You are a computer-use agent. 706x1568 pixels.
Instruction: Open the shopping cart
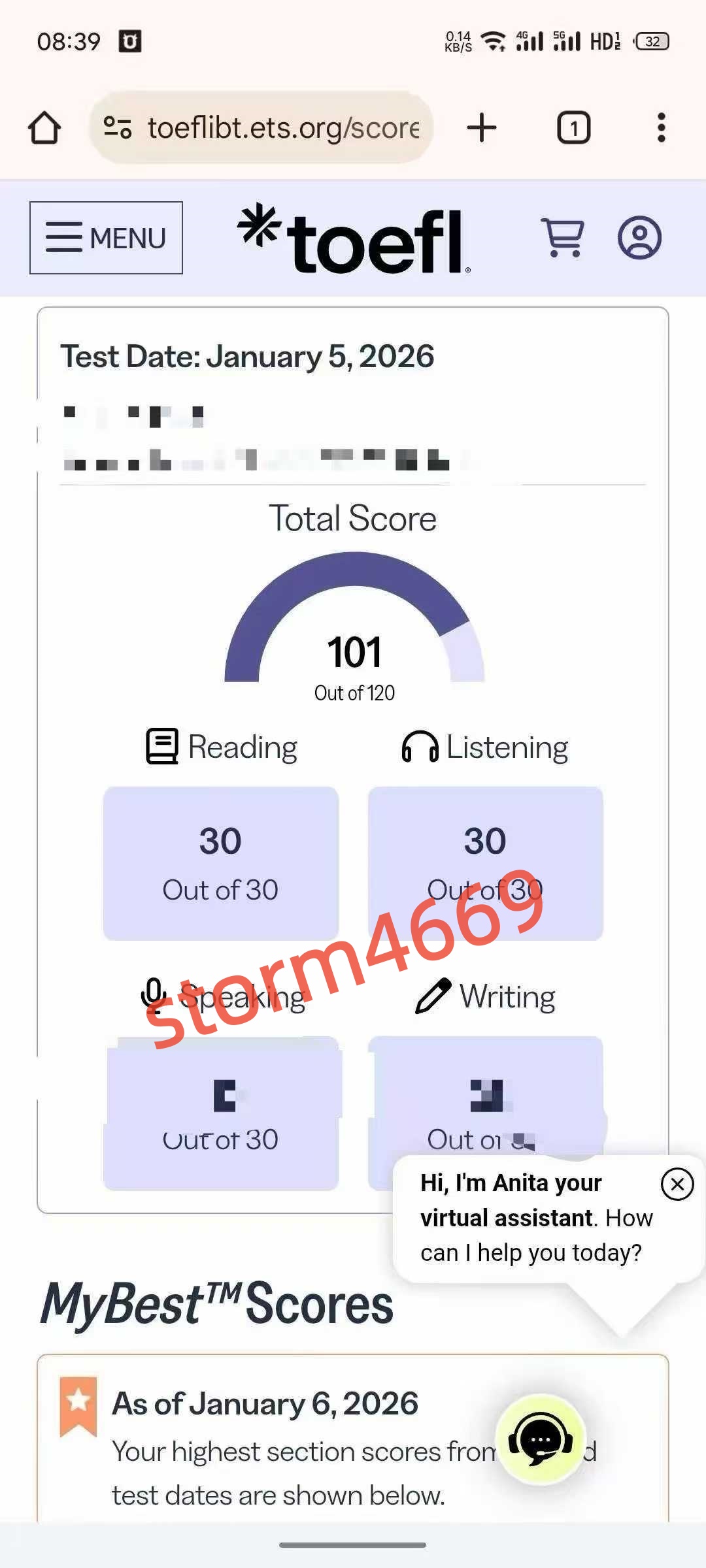563,237
